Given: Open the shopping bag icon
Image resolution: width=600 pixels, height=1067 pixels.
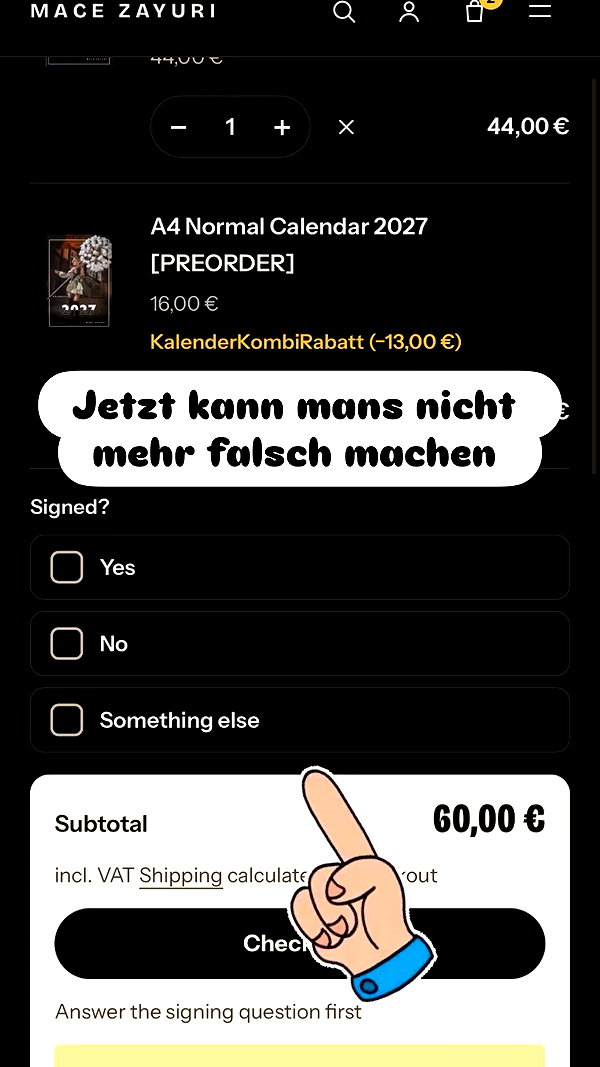Looking at the screenshot, I should click(475, 12).
